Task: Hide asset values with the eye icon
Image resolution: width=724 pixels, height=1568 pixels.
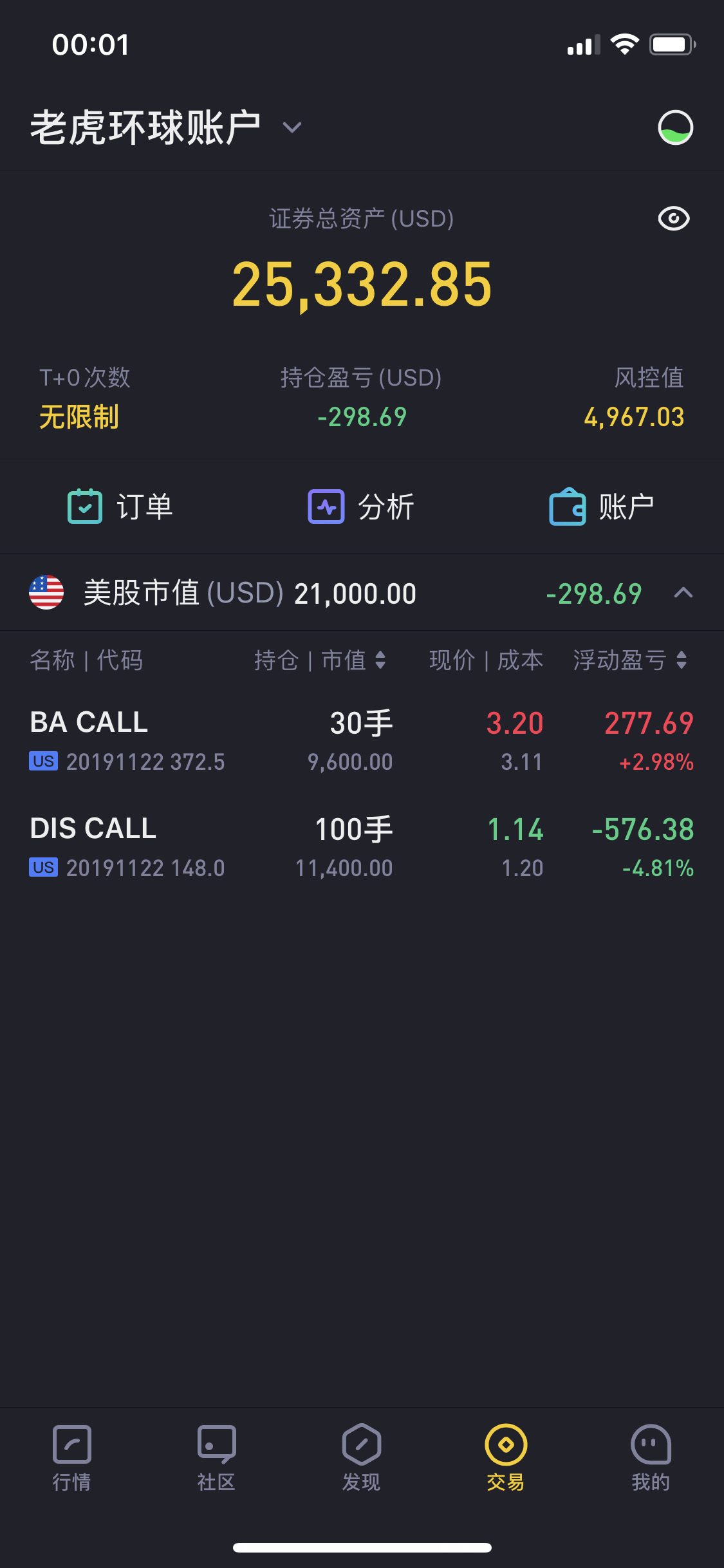Action: pyautogui.click(x=673, y=219)
